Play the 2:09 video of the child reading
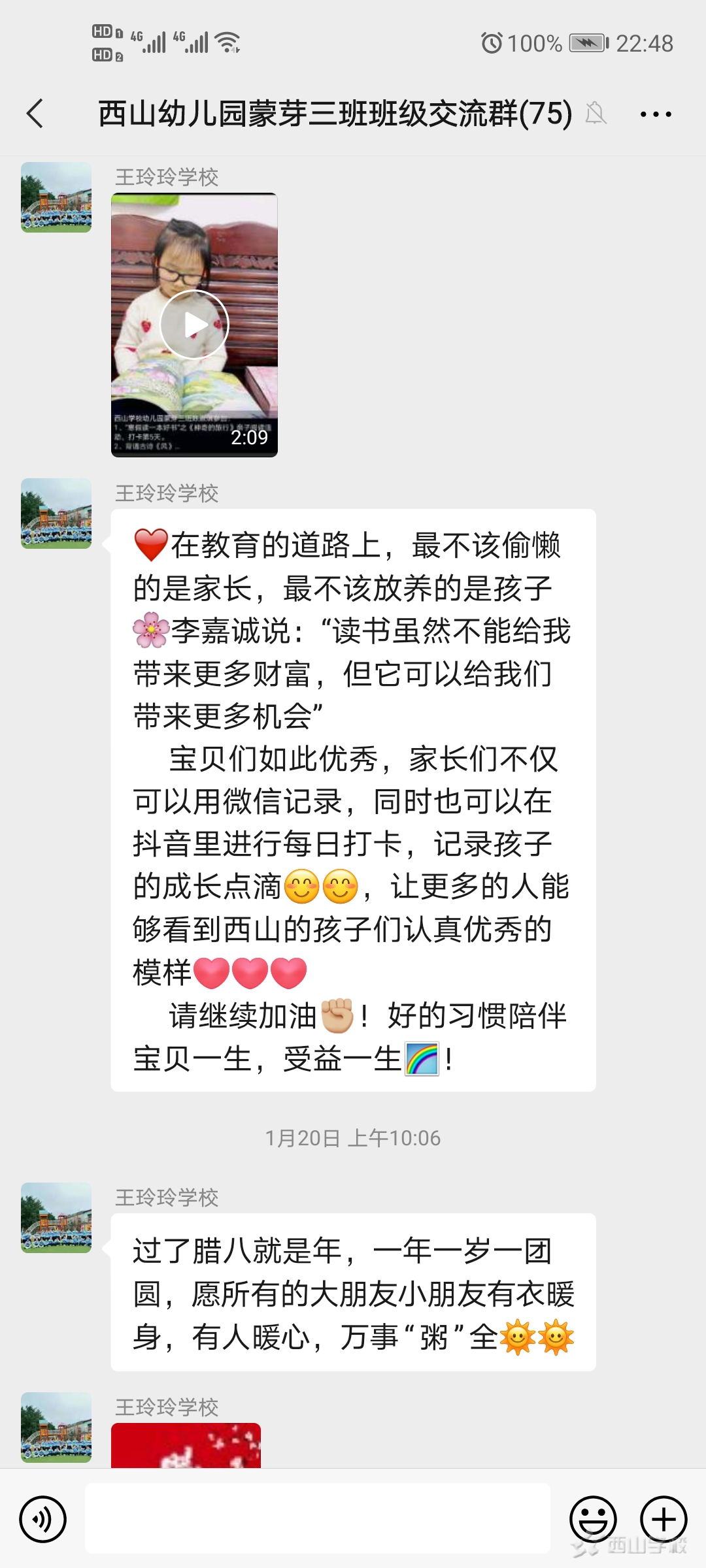Viewport: 706px width, 1568px height. click(194, 325)
